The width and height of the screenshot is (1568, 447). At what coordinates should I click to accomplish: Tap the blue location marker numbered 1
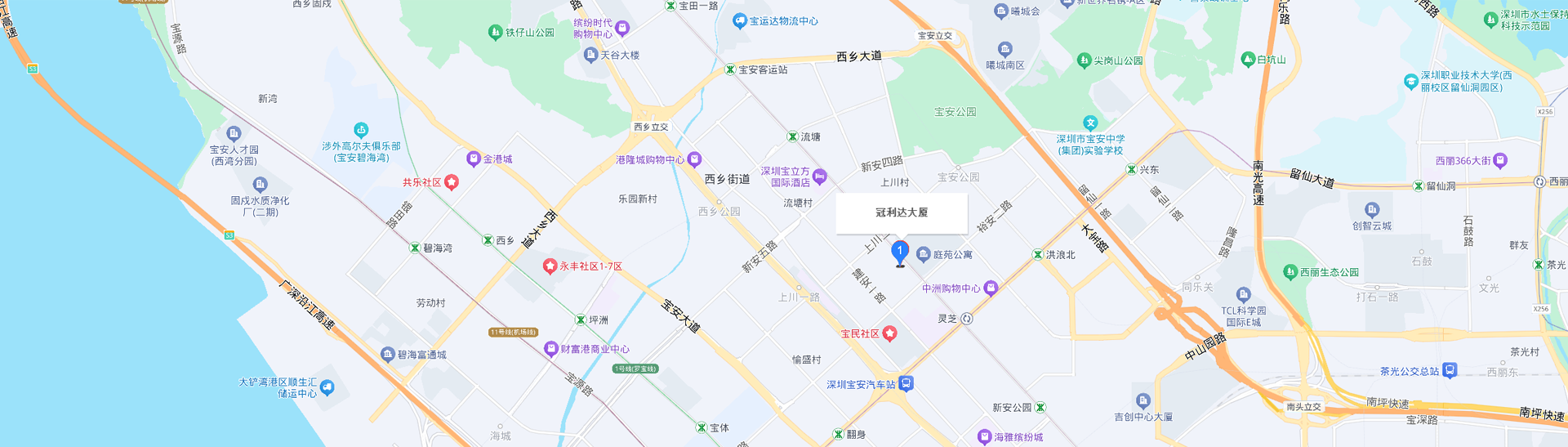899,252
